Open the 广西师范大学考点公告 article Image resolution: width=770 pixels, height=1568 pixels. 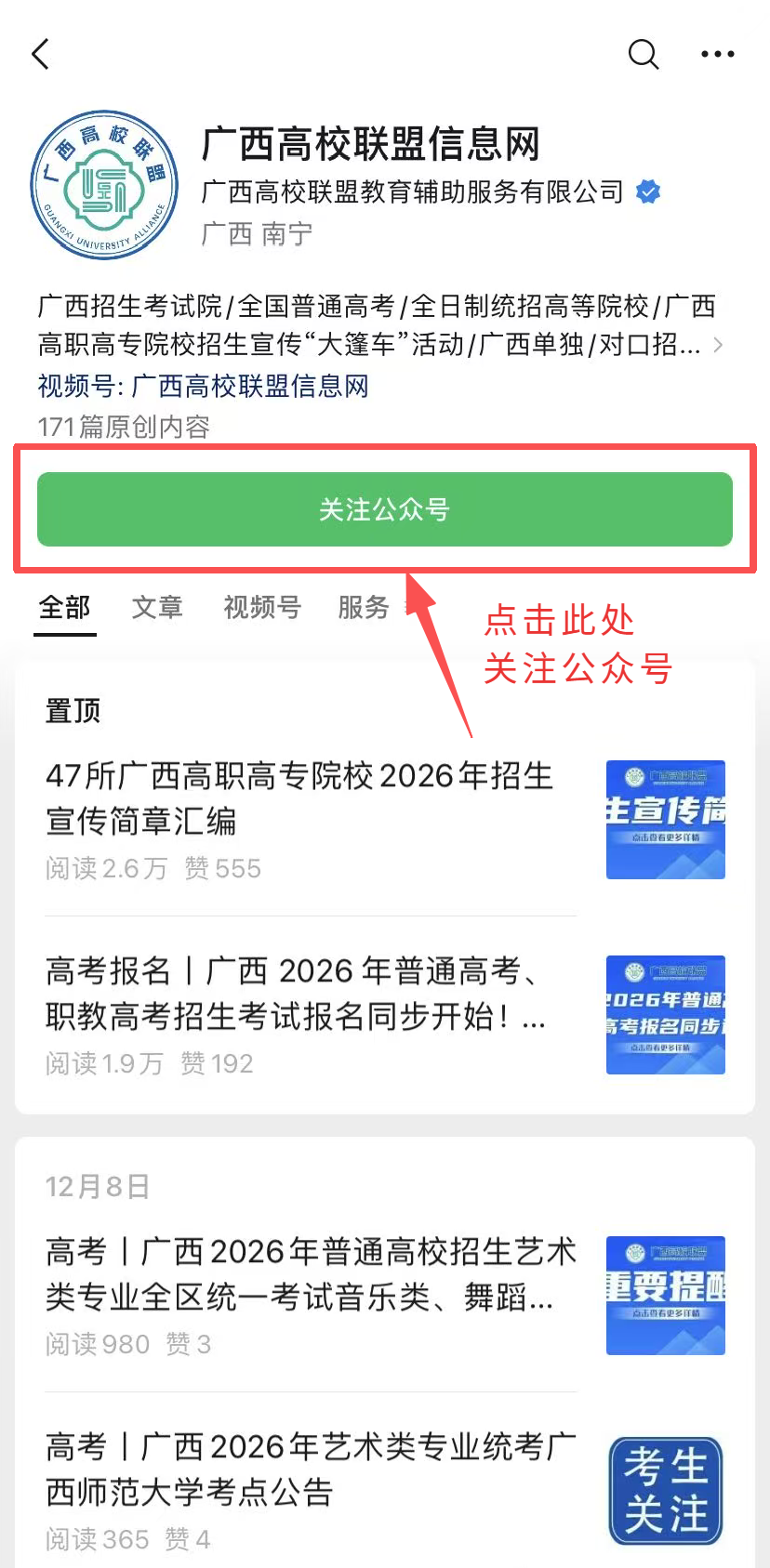[x=310, y=1469]
